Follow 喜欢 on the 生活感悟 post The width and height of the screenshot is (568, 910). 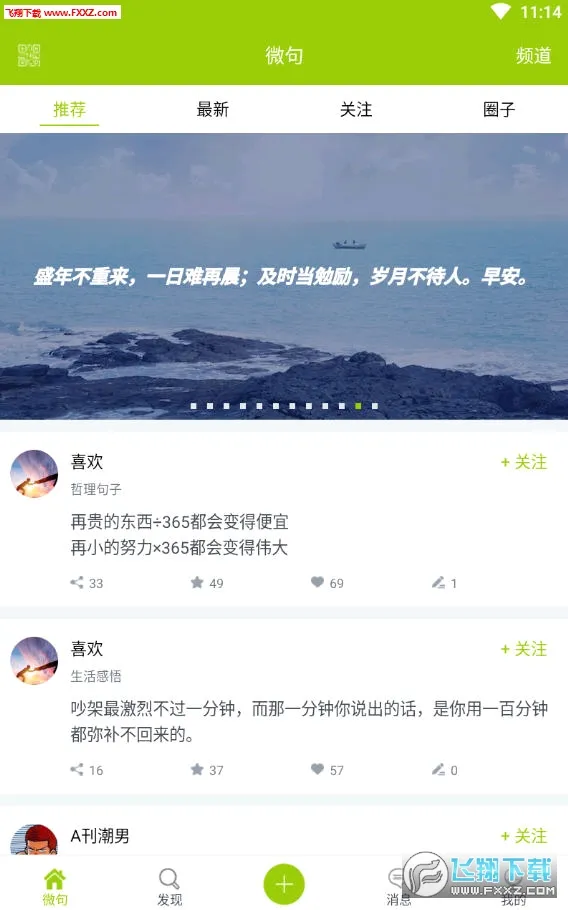524,649
